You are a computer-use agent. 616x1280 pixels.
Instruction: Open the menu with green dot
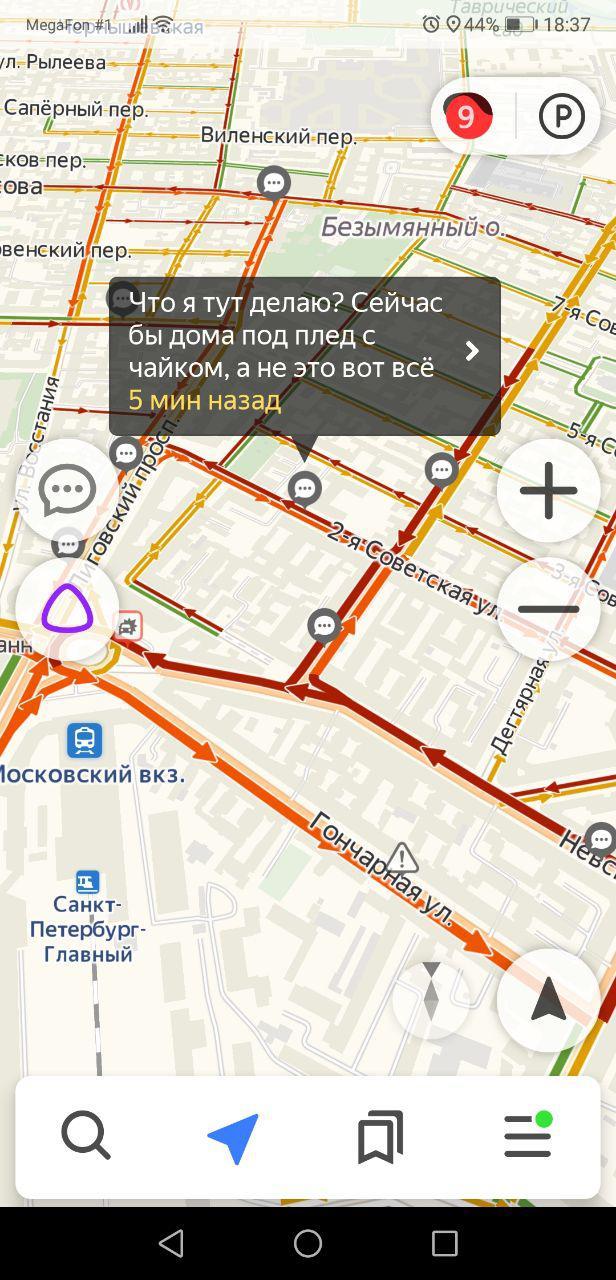(528, 1136)
